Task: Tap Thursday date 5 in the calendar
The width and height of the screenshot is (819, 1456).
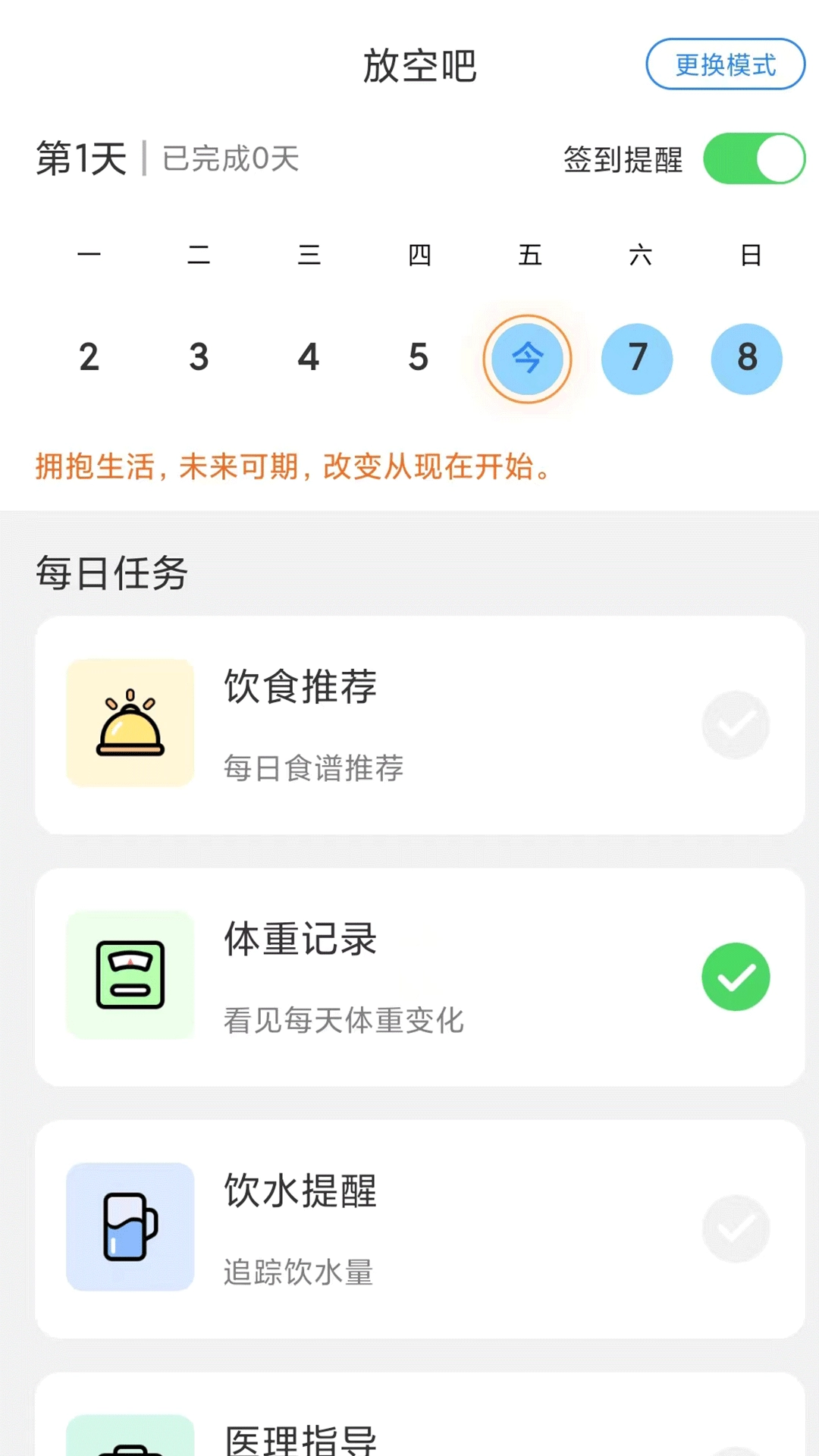Action: pos(419,358)
